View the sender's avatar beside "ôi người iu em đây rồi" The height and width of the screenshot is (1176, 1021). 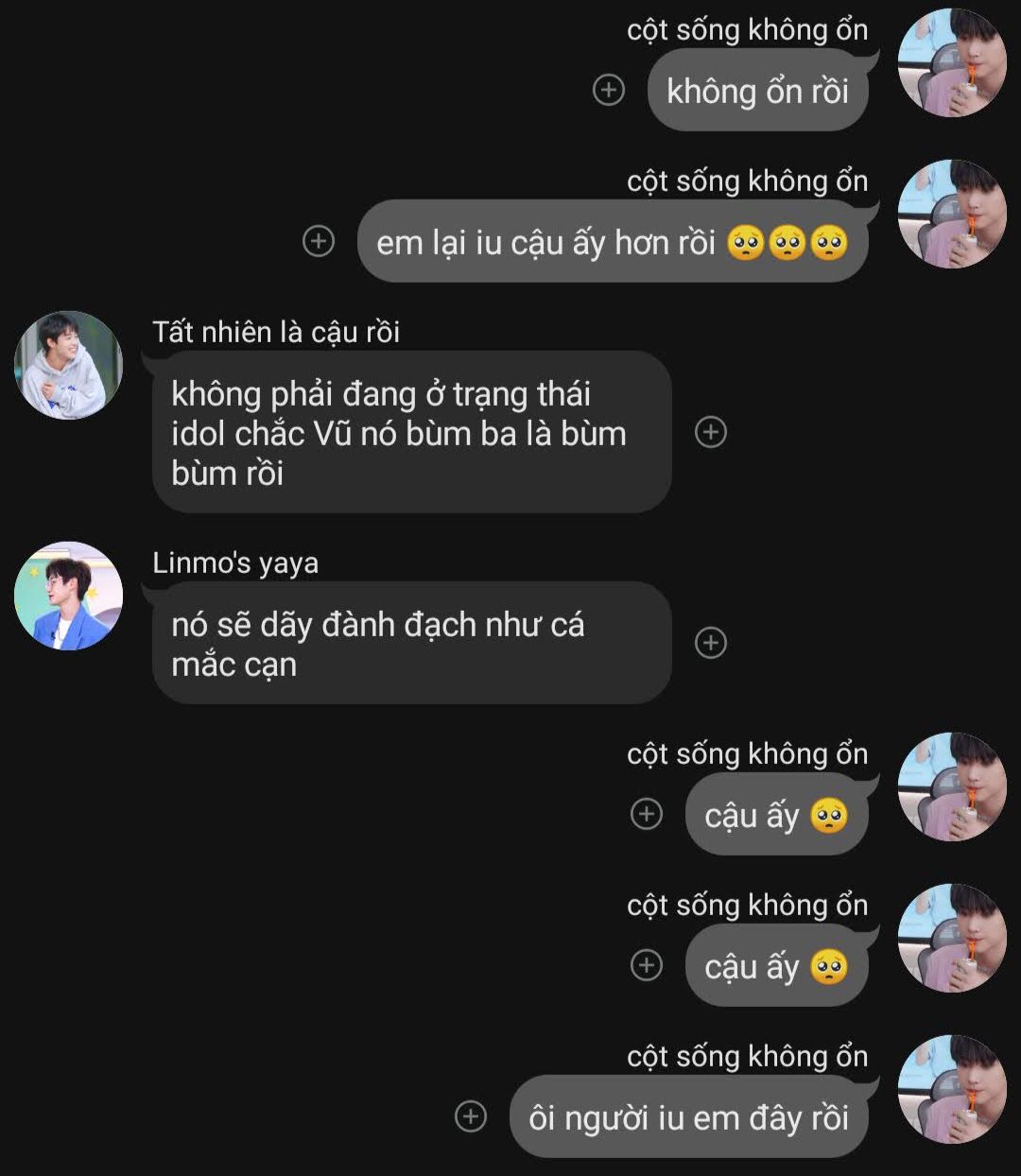click(951, 1089)
